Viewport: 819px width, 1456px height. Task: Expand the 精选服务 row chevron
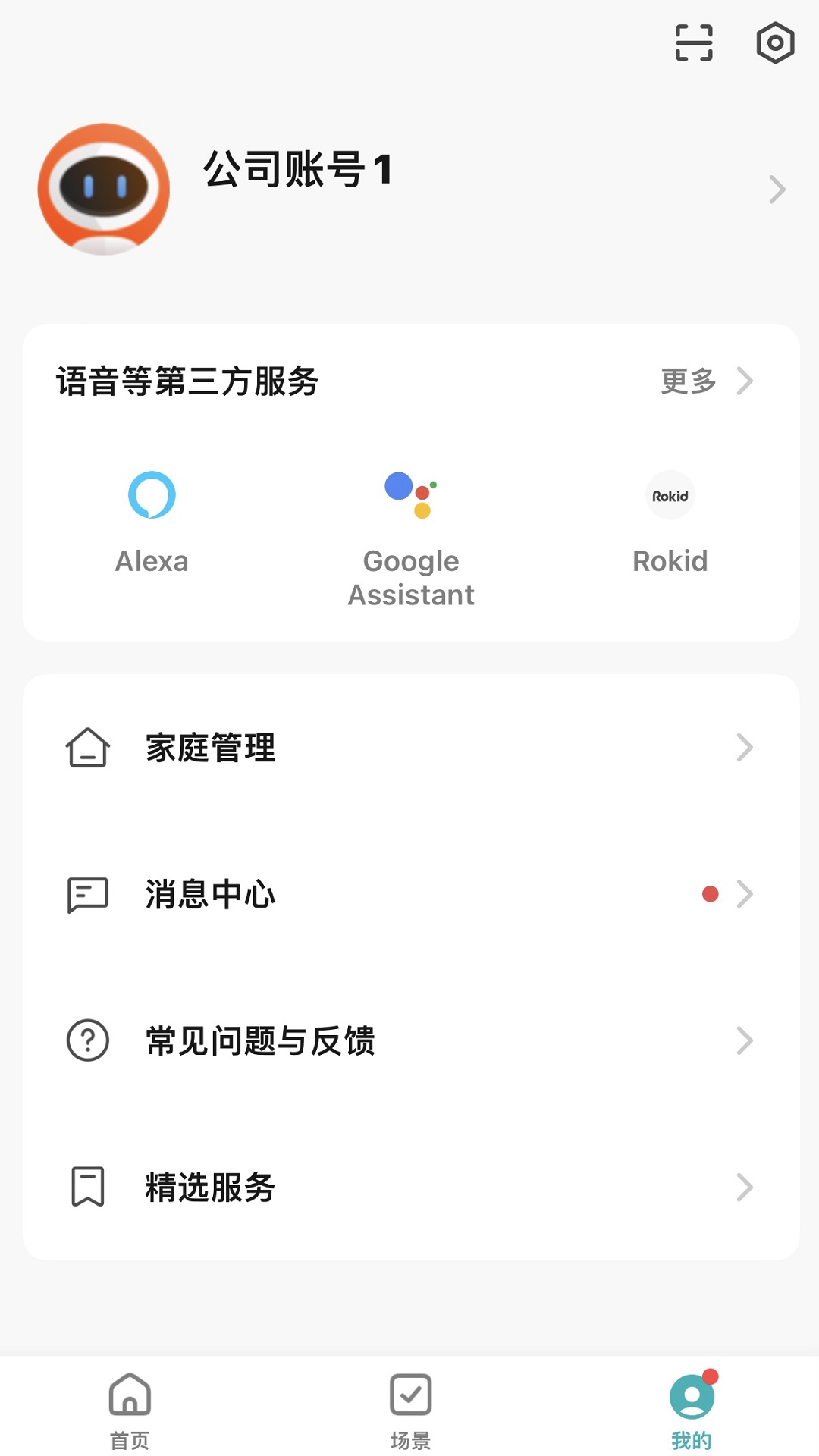(744, 1188)
